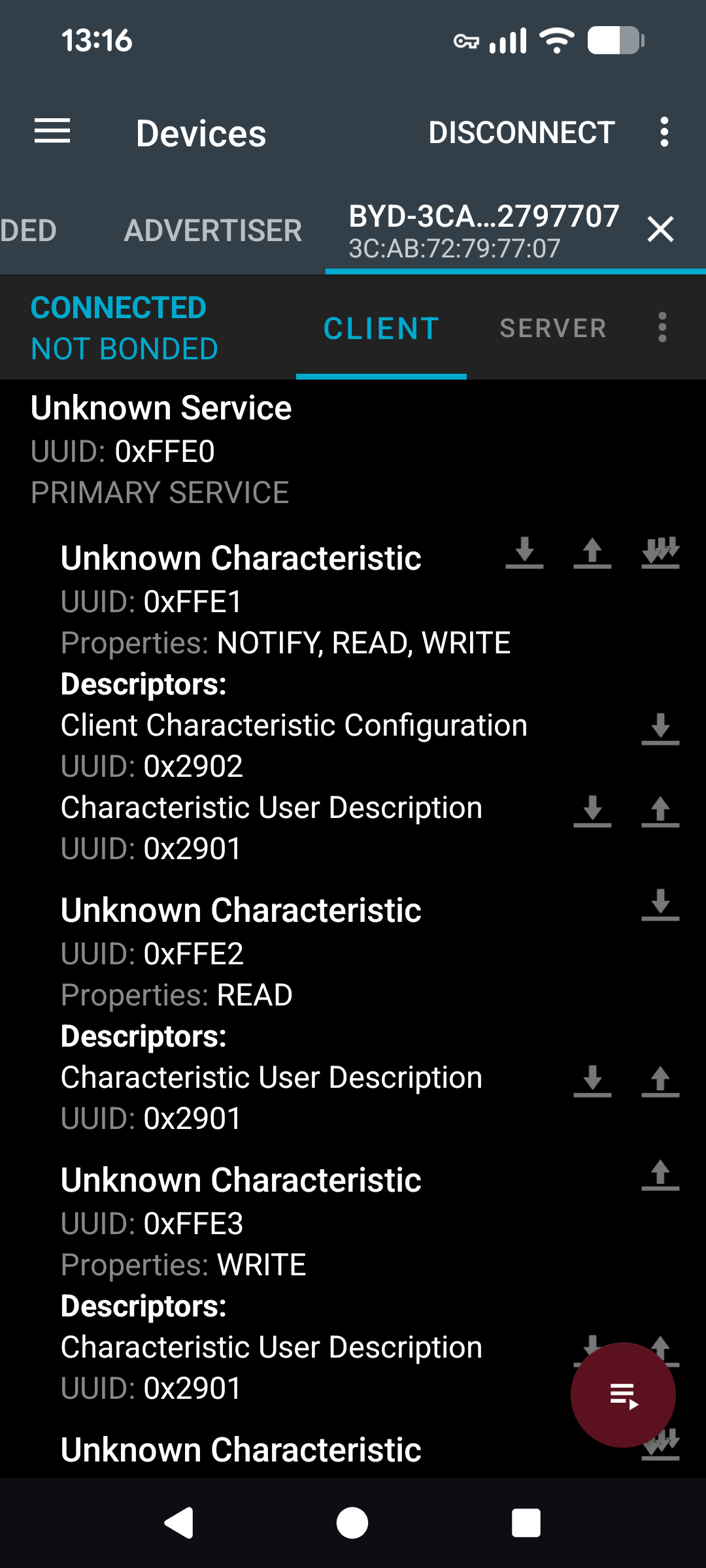
Task: Write a value to characteristic 0xFFE3
Action: (660, 1175)
